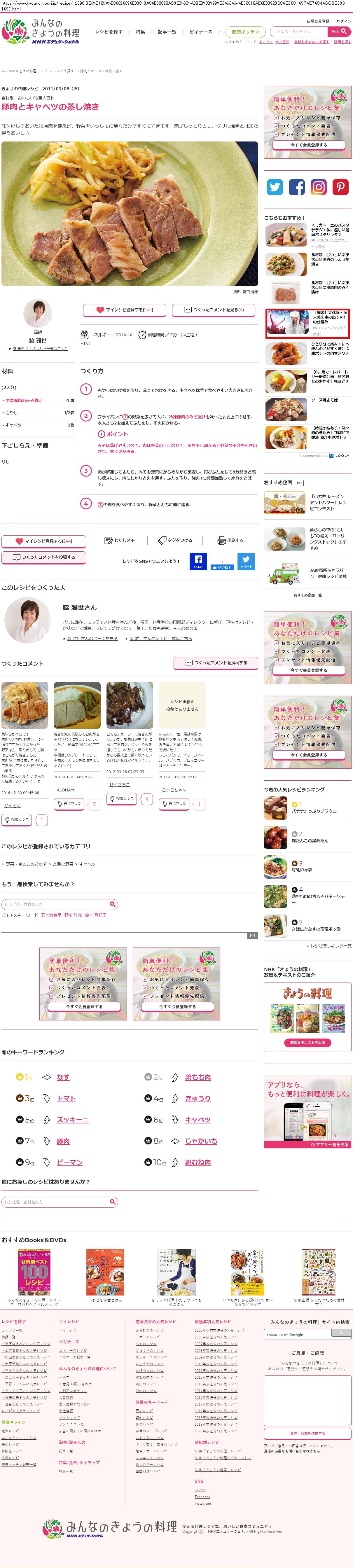Open the 冷凍豚肉のみそ漬け ingredient link
This screenshot has width=353, height=1568.
click(x=24, y=401)
